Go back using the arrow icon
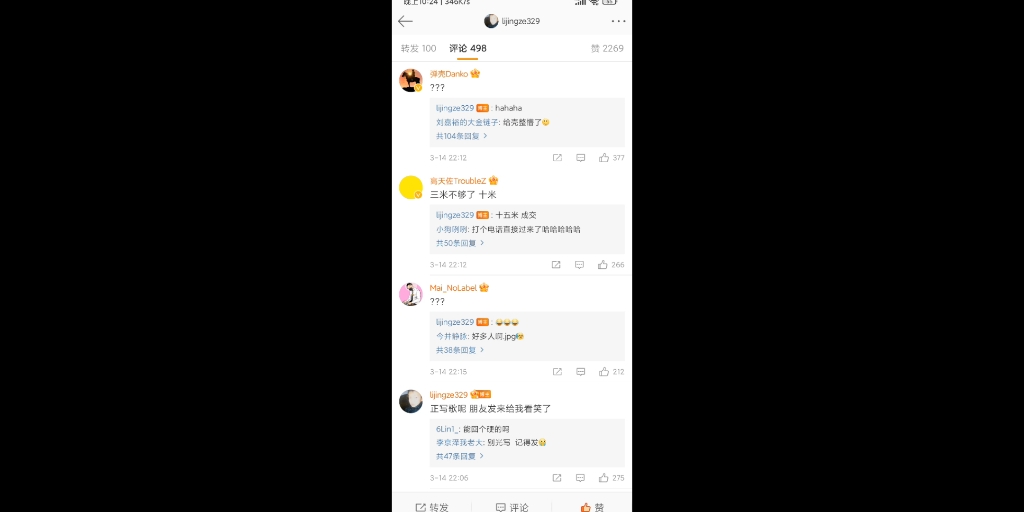This screenshot has height=512, width=1024. [x=405, y=21]
